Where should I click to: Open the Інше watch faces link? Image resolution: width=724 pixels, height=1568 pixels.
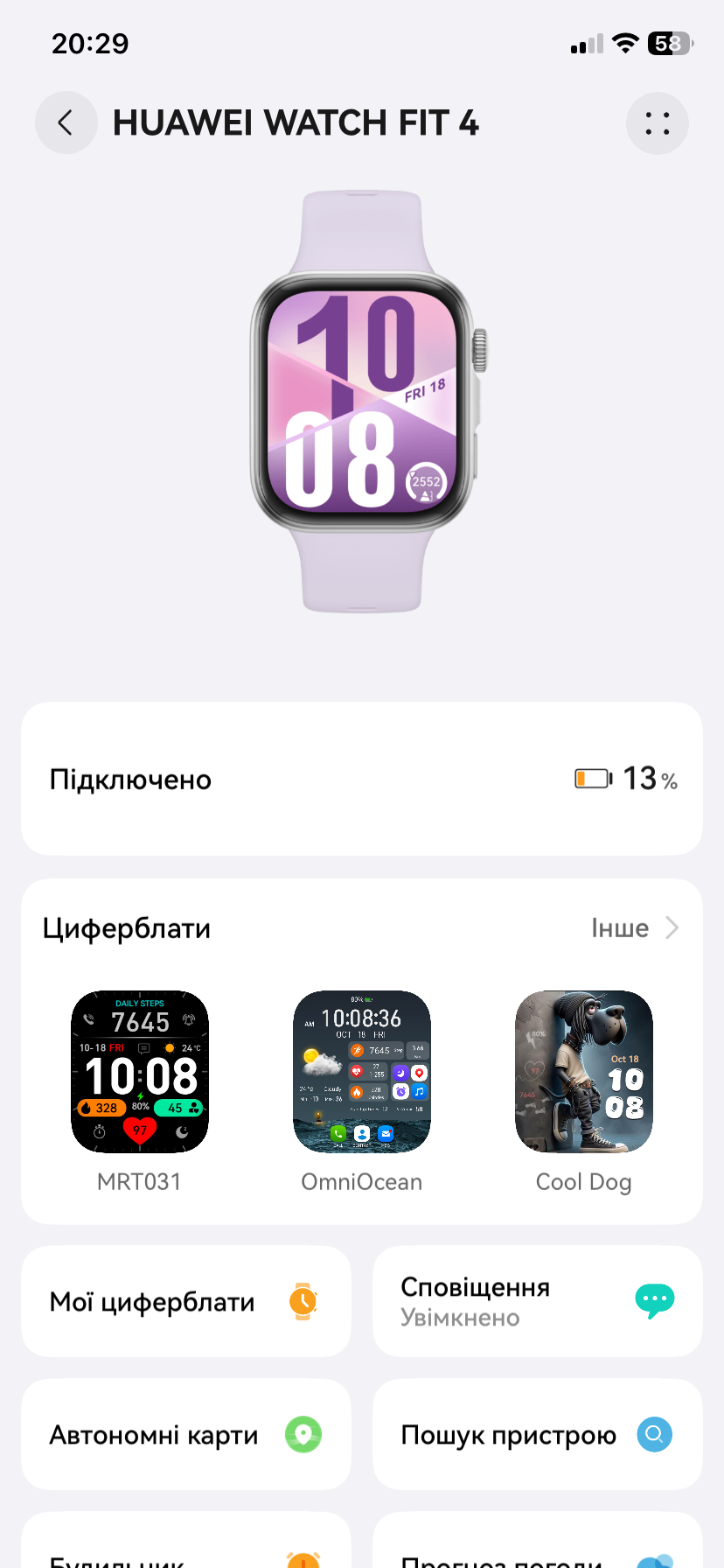click(x=635, y=928)
